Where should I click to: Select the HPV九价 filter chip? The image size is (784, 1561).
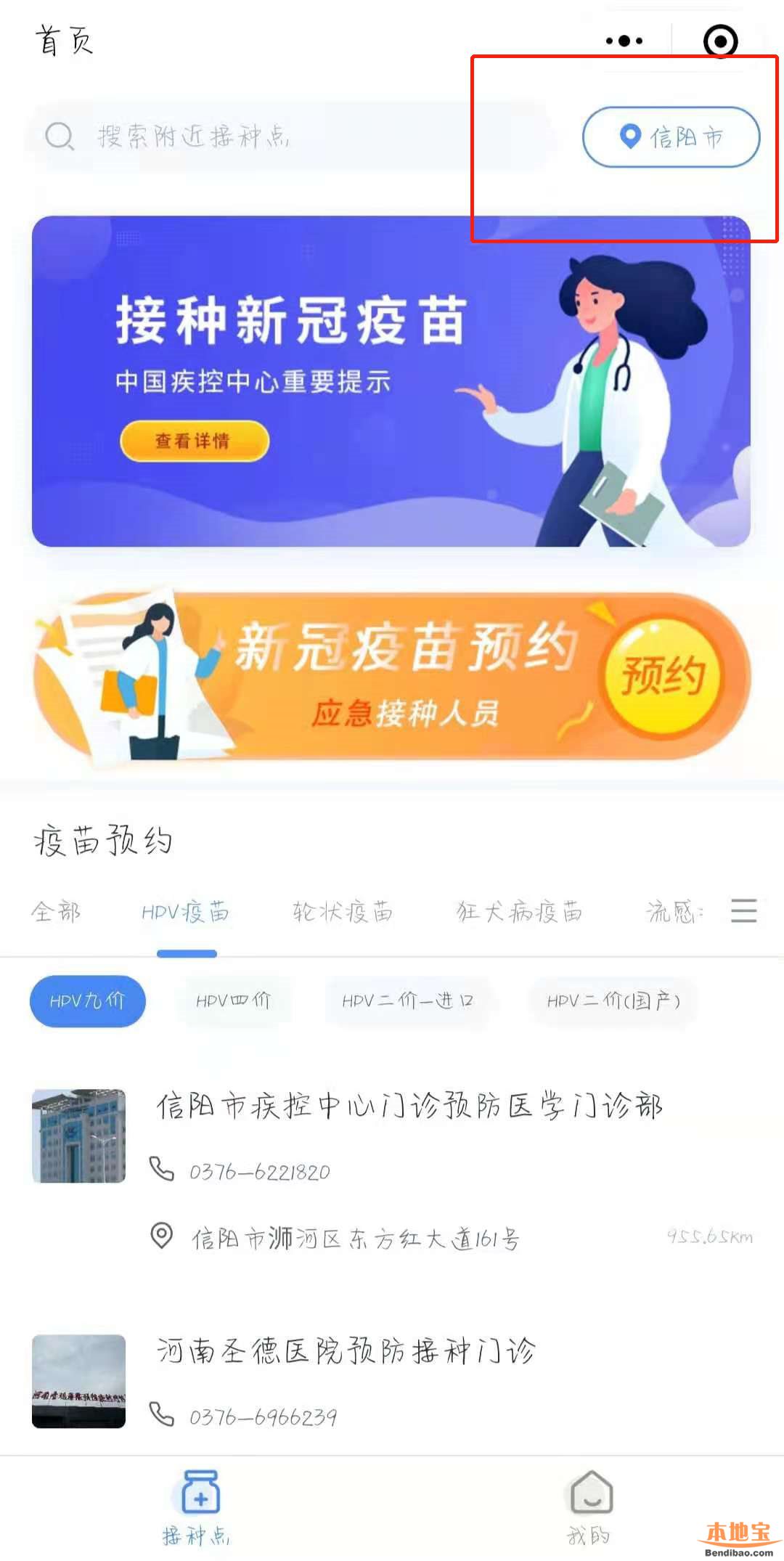click(88, 1001)
